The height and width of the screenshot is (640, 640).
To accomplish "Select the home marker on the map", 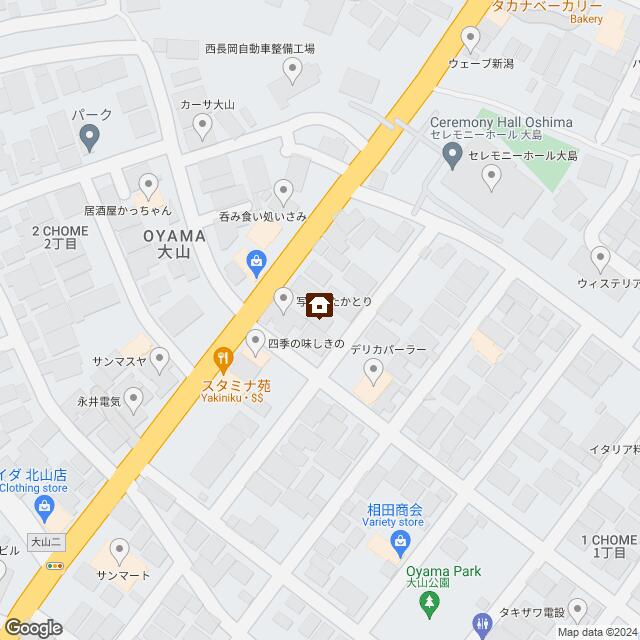I will tap(320, 305).
